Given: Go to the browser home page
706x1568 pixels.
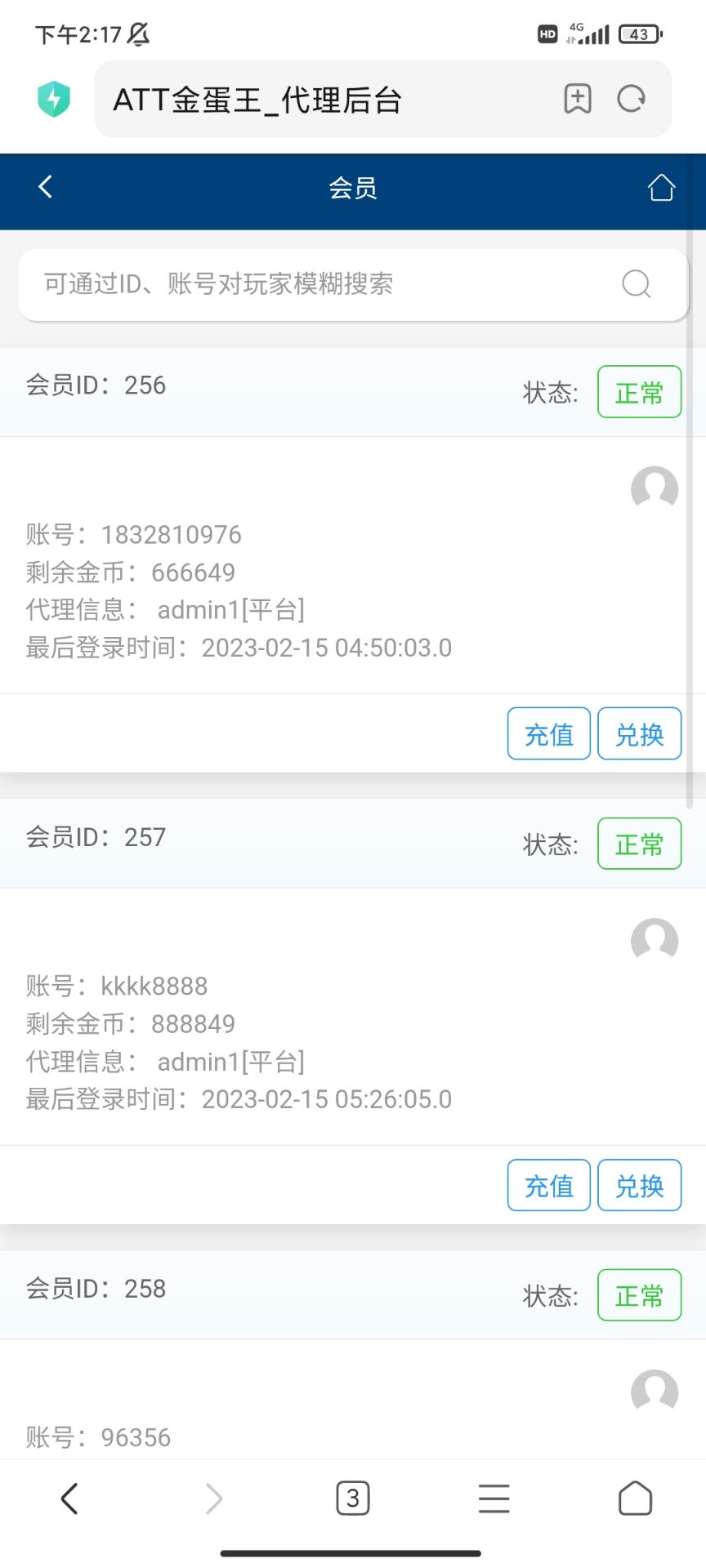Looking at the screenshot, I should pos(635,1498).
